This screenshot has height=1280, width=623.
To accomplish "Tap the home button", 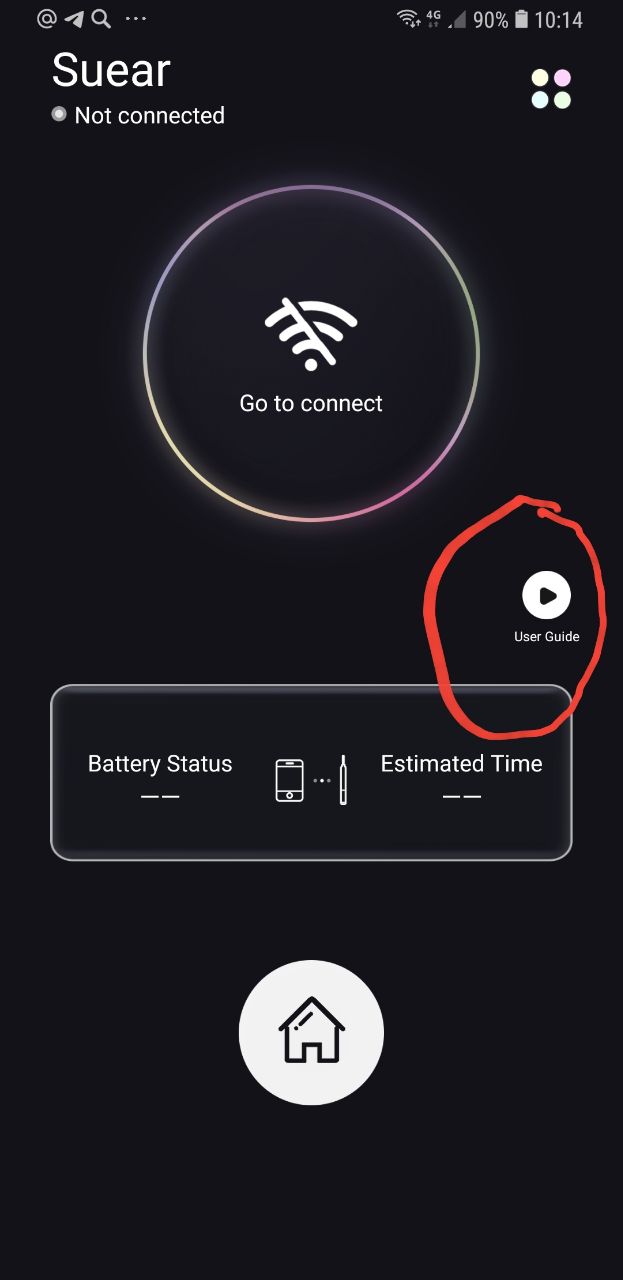I will (311, 1032).
